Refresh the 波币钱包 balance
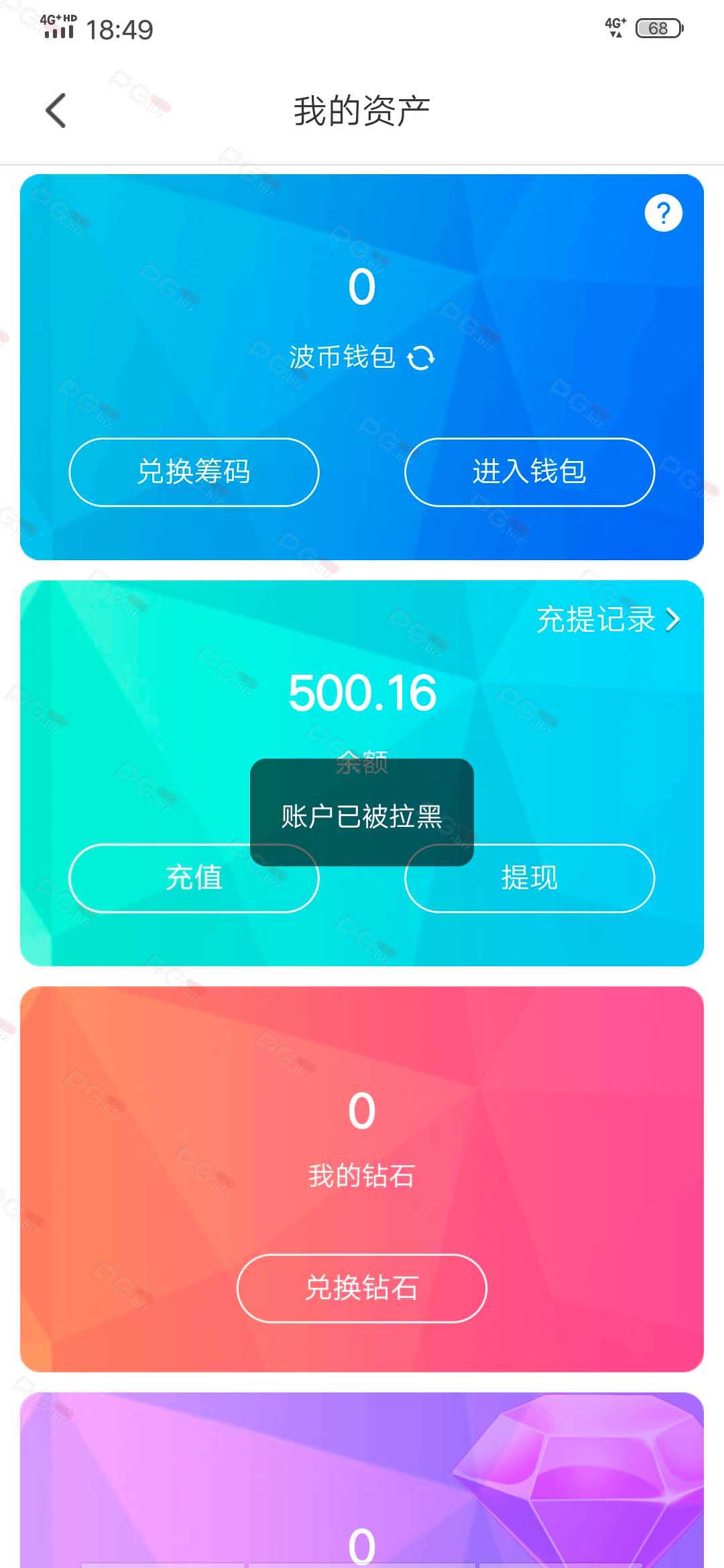The height and width of the screenshot is (1568, 724). [421, 358]
